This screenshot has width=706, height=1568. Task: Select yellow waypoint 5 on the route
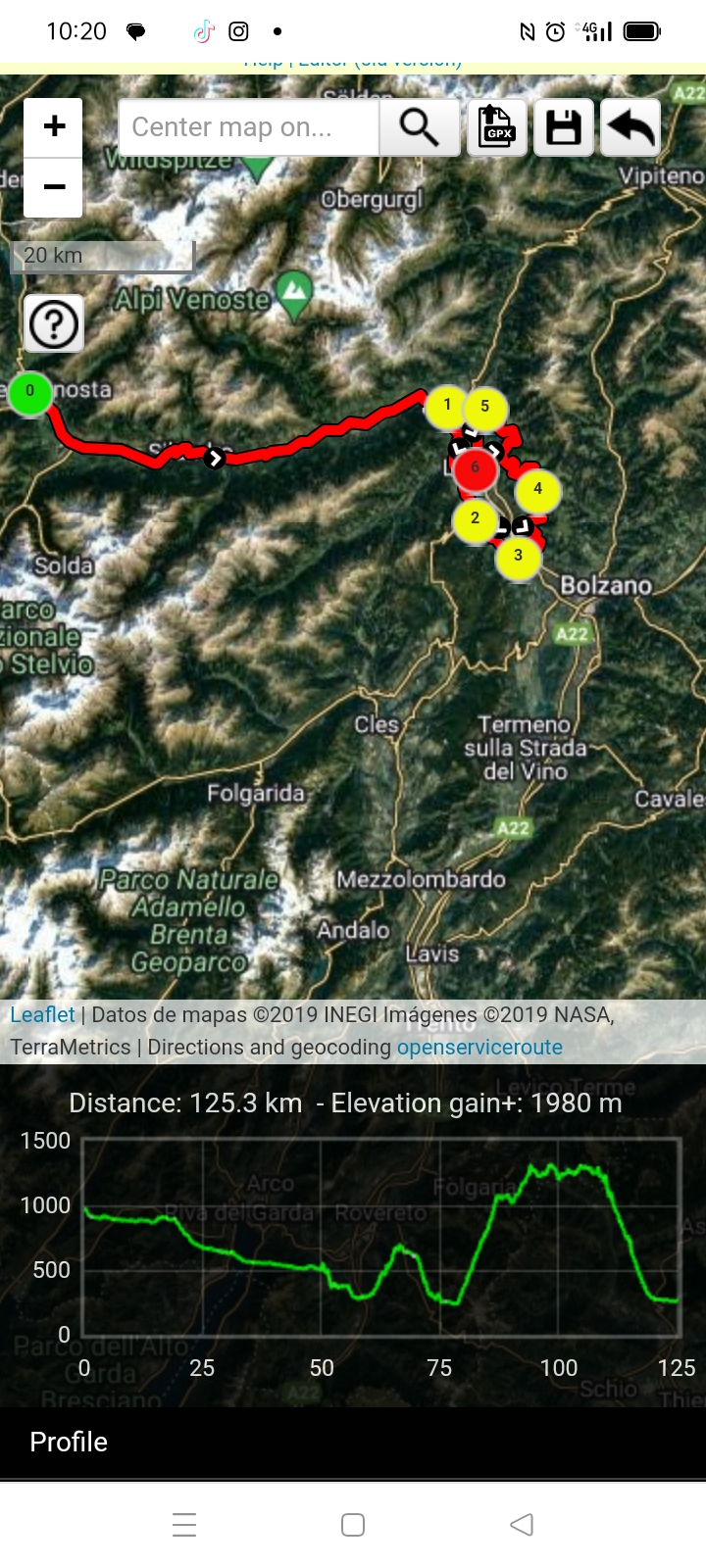click(484, 407)
